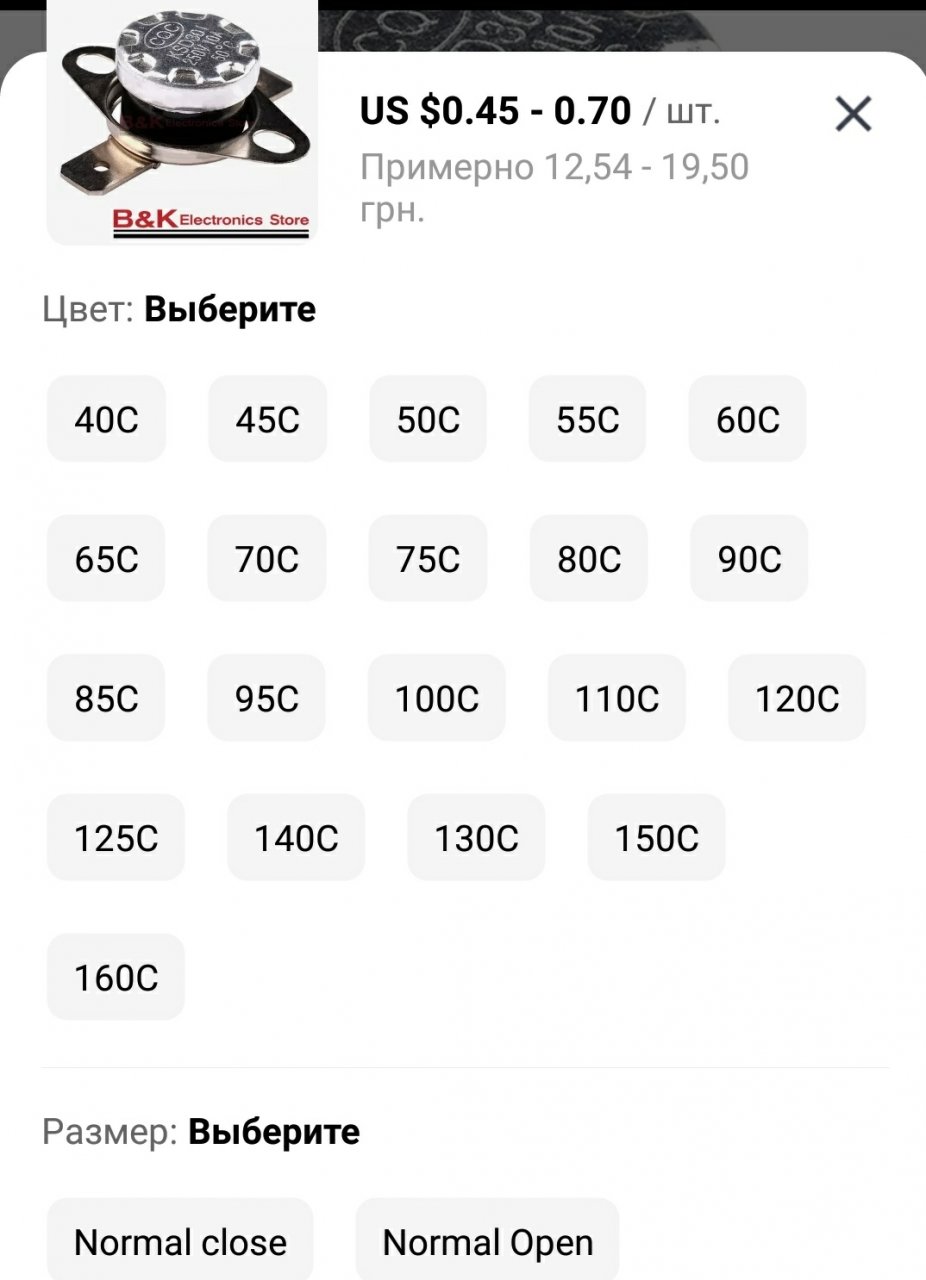Select the 60C chip
This screenshot has width=926, height=1280.
click(x=748, y=419)
